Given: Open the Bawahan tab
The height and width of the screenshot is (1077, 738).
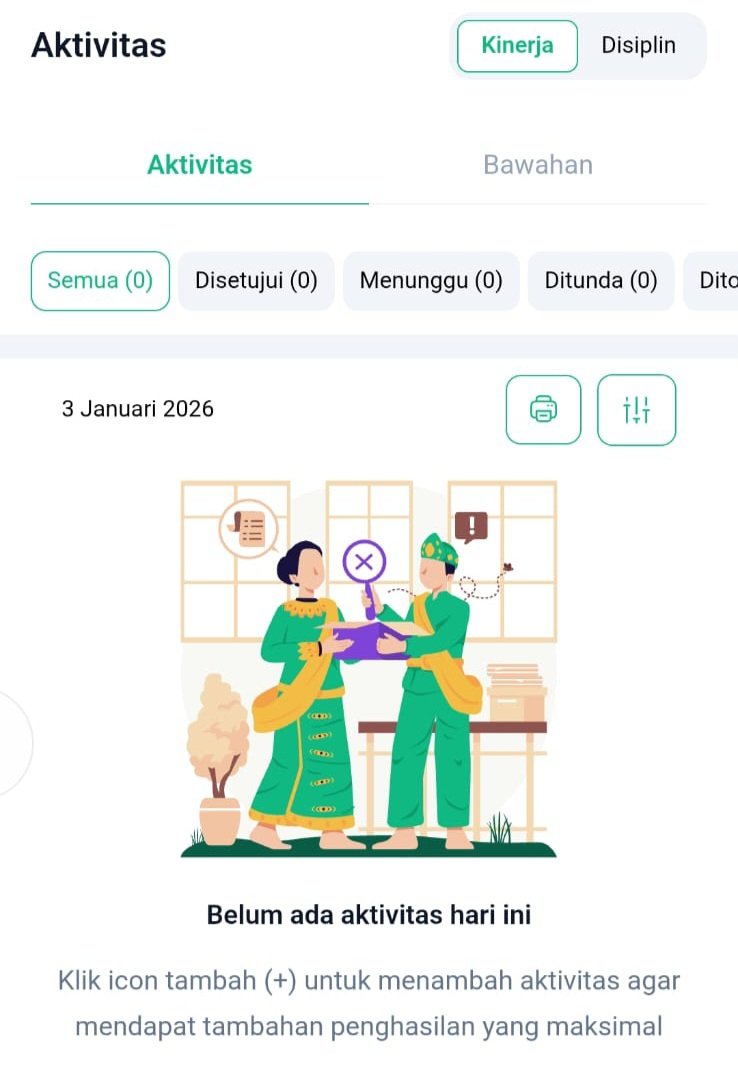Looking at the screenshot, I should pos(538,165).
